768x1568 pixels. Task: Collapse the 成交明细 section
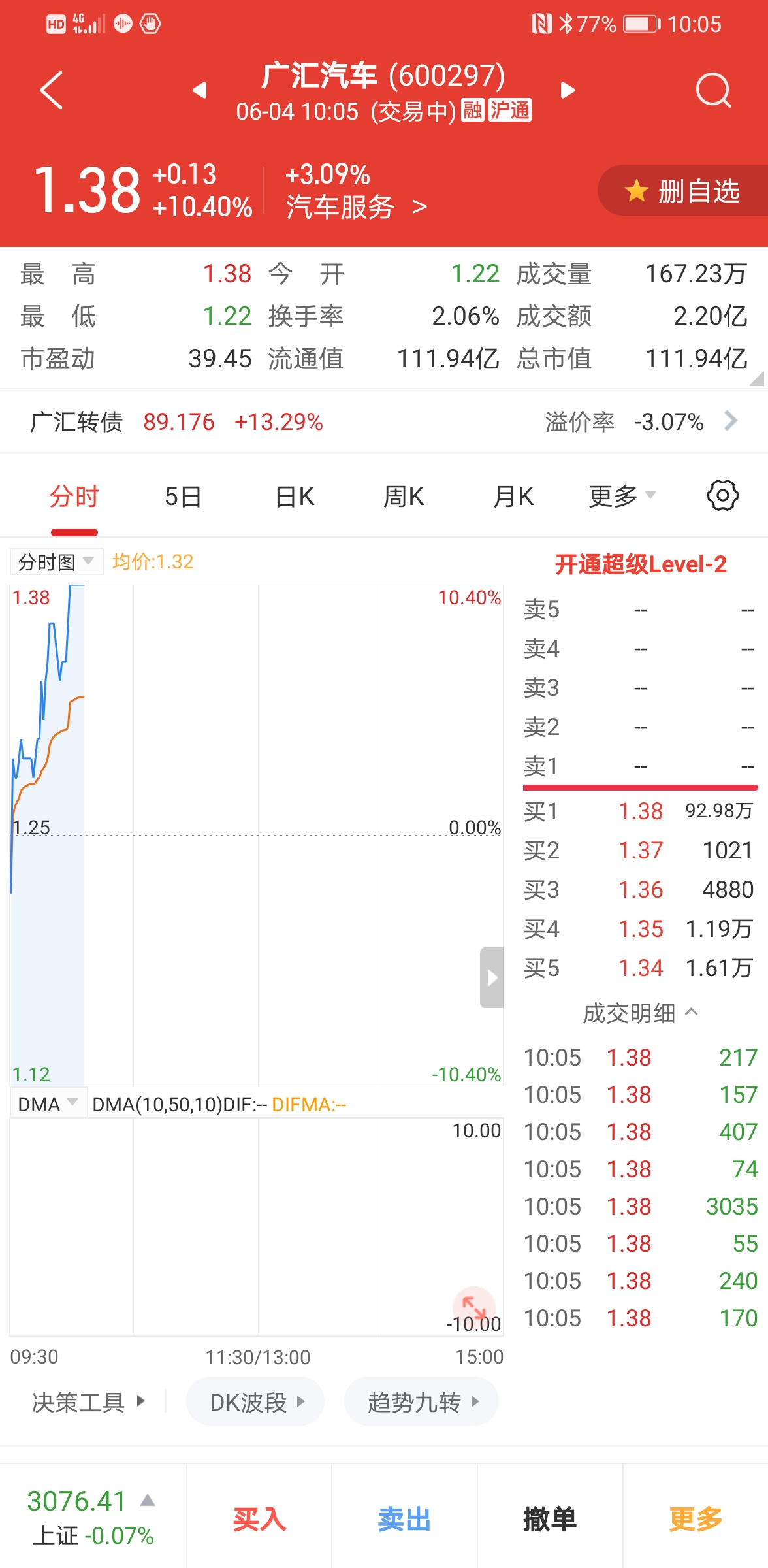coord(640,1013)
